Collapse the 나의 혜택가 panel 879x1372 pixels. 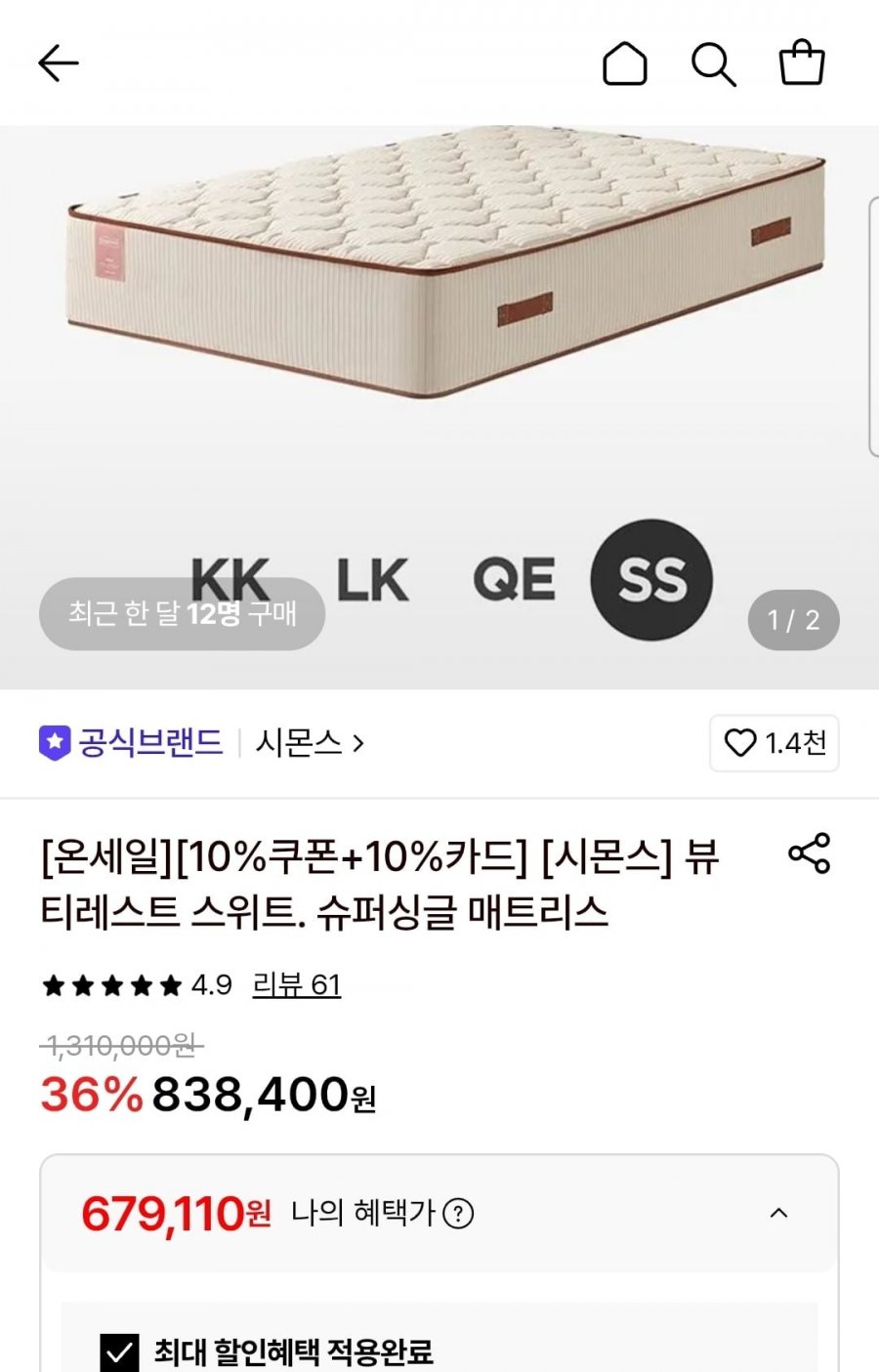(x=778, y=1213)
